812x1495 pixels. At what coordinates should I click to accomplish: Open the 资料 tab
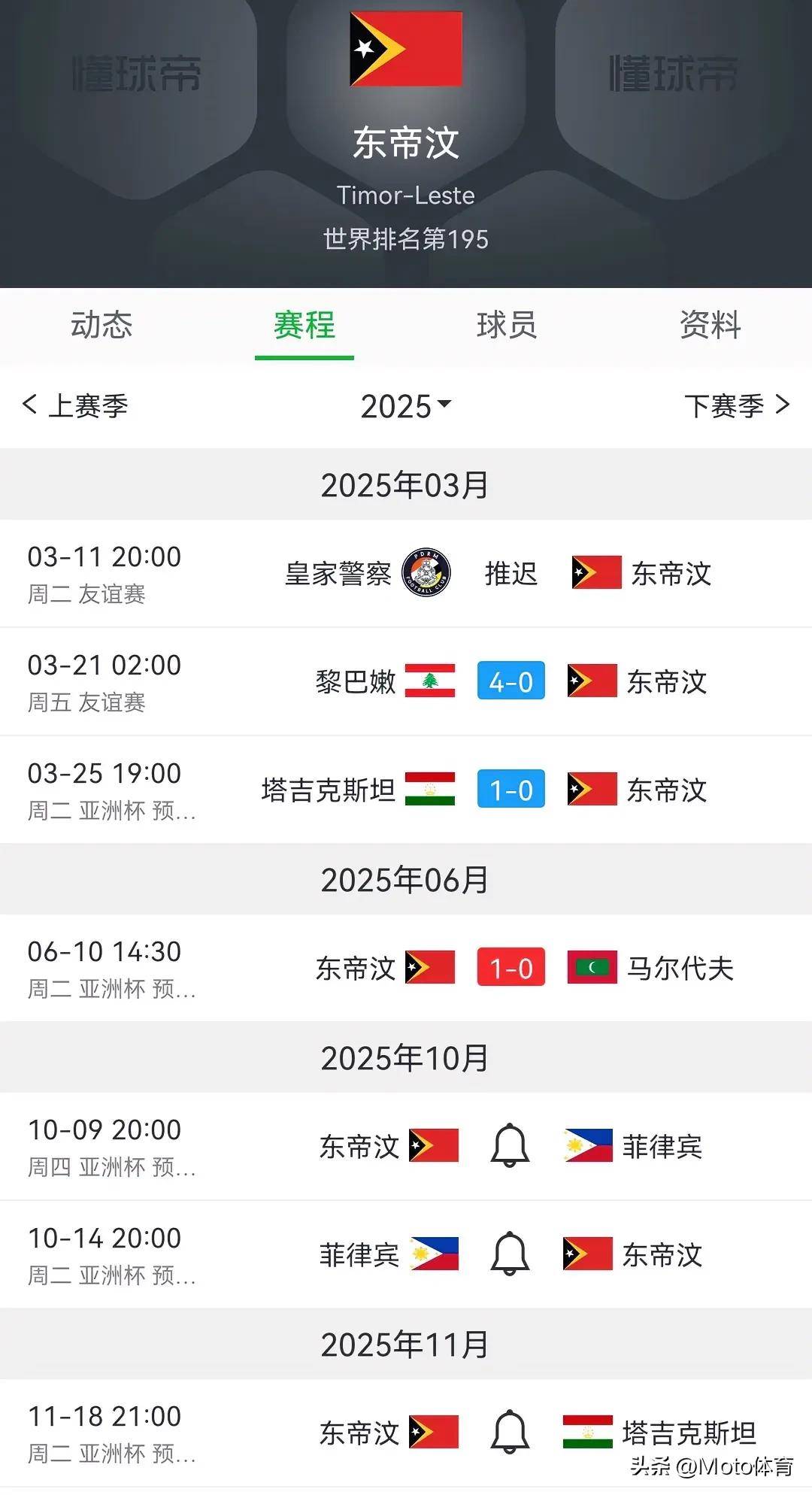click(709, 326)
